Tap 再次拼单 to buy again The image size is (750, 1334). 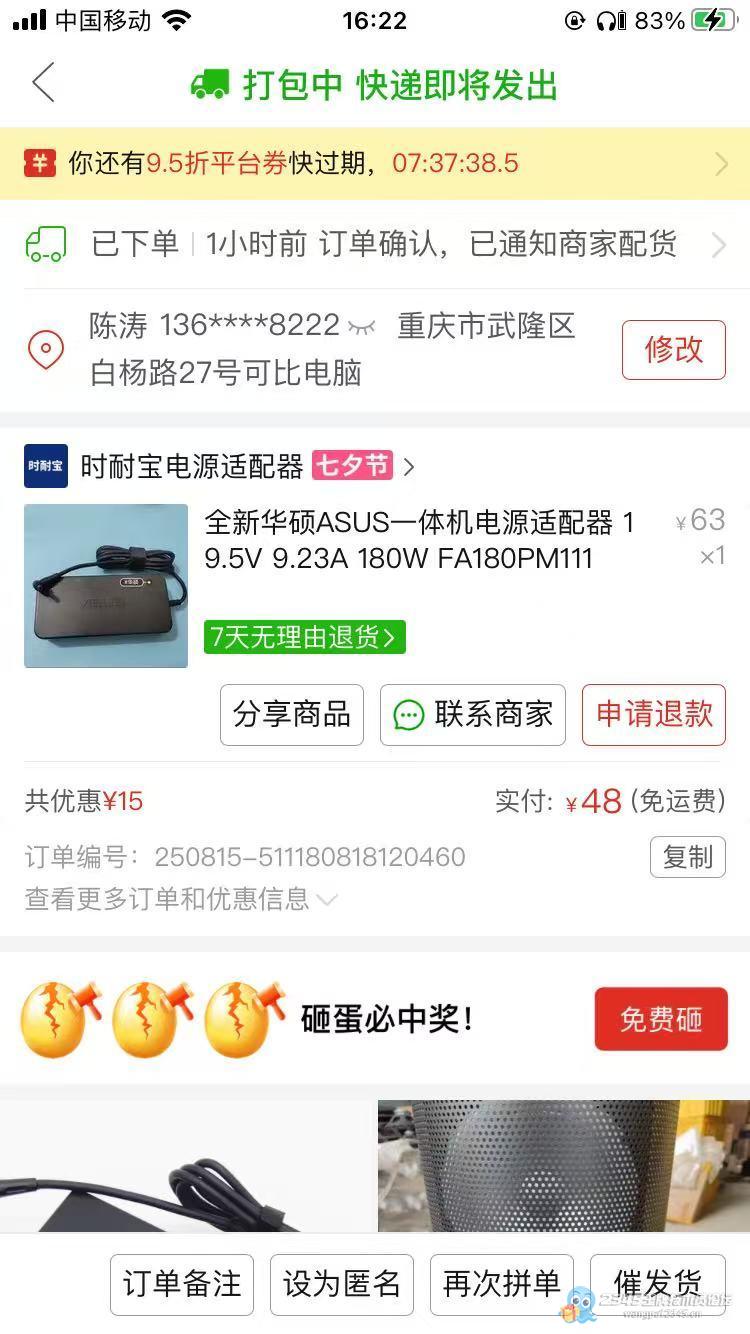(x=502, y=1284)
